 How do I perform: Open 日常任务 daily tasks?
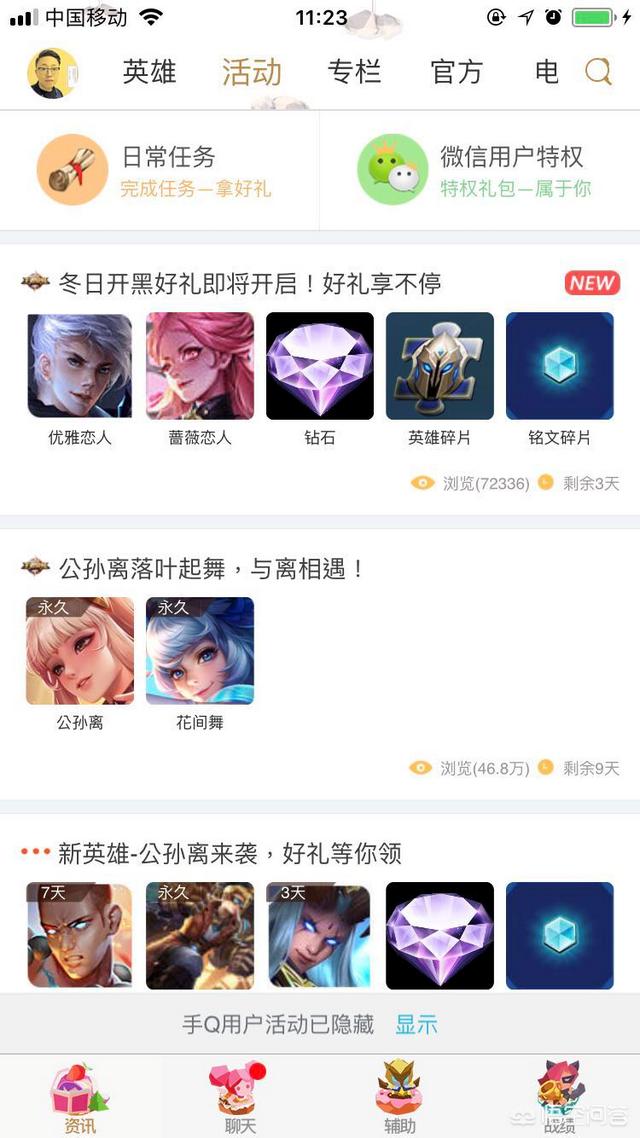coord(160,171)
